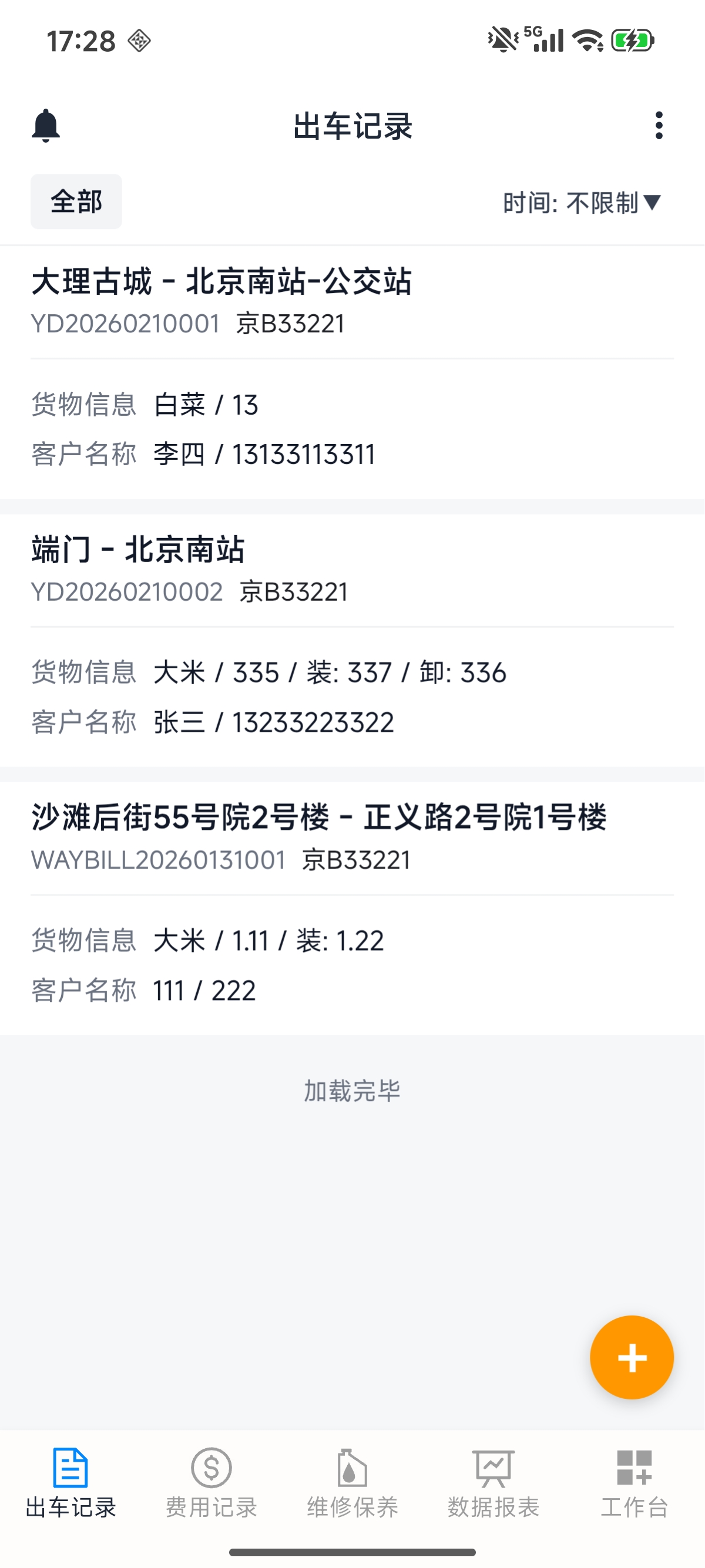Open the 工作台 workbench grid icon
The image size is (705, 1568).
[633, 1468]
